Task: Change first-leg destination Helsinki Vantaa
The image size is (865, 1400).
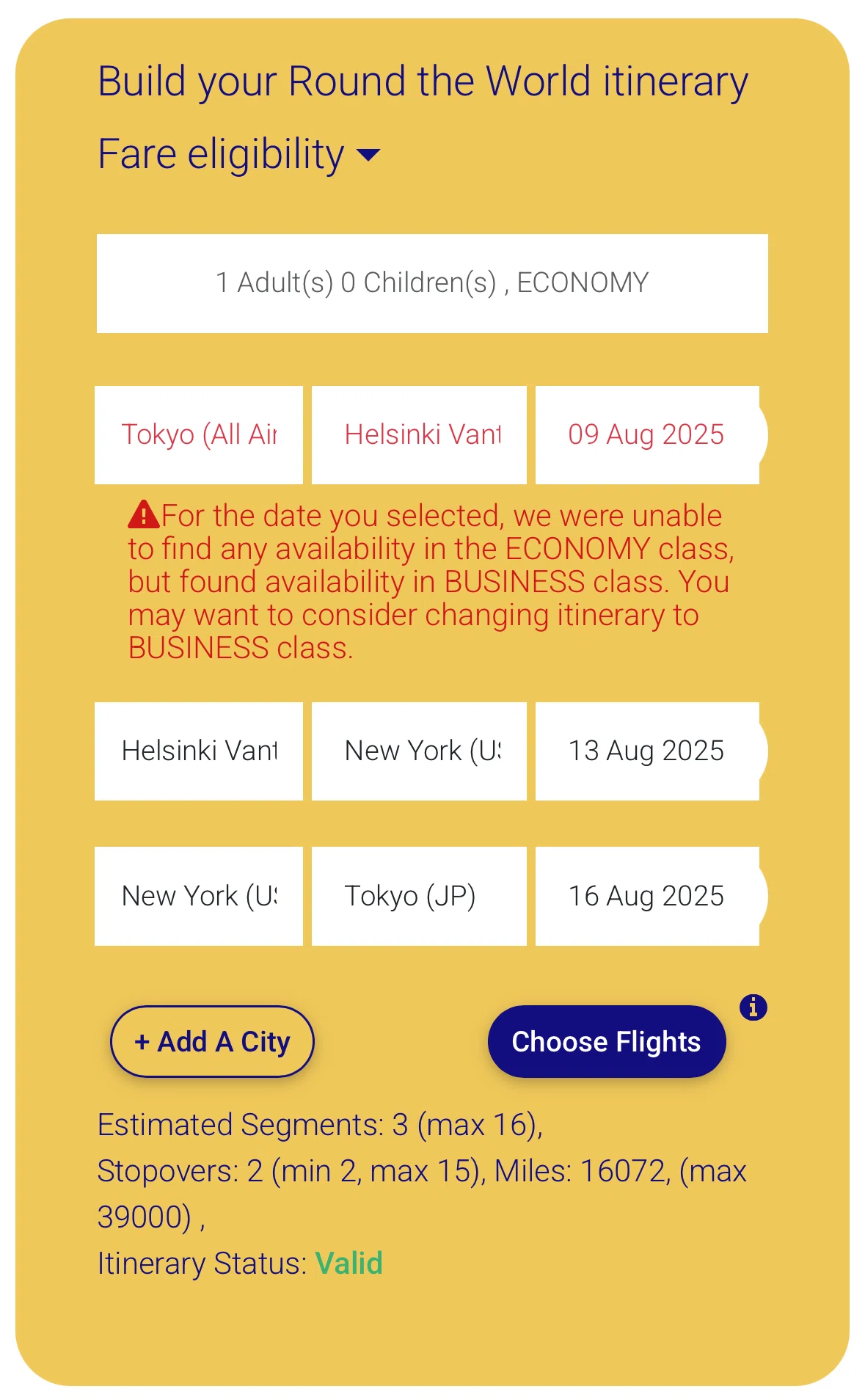Action: coord(419,435)
